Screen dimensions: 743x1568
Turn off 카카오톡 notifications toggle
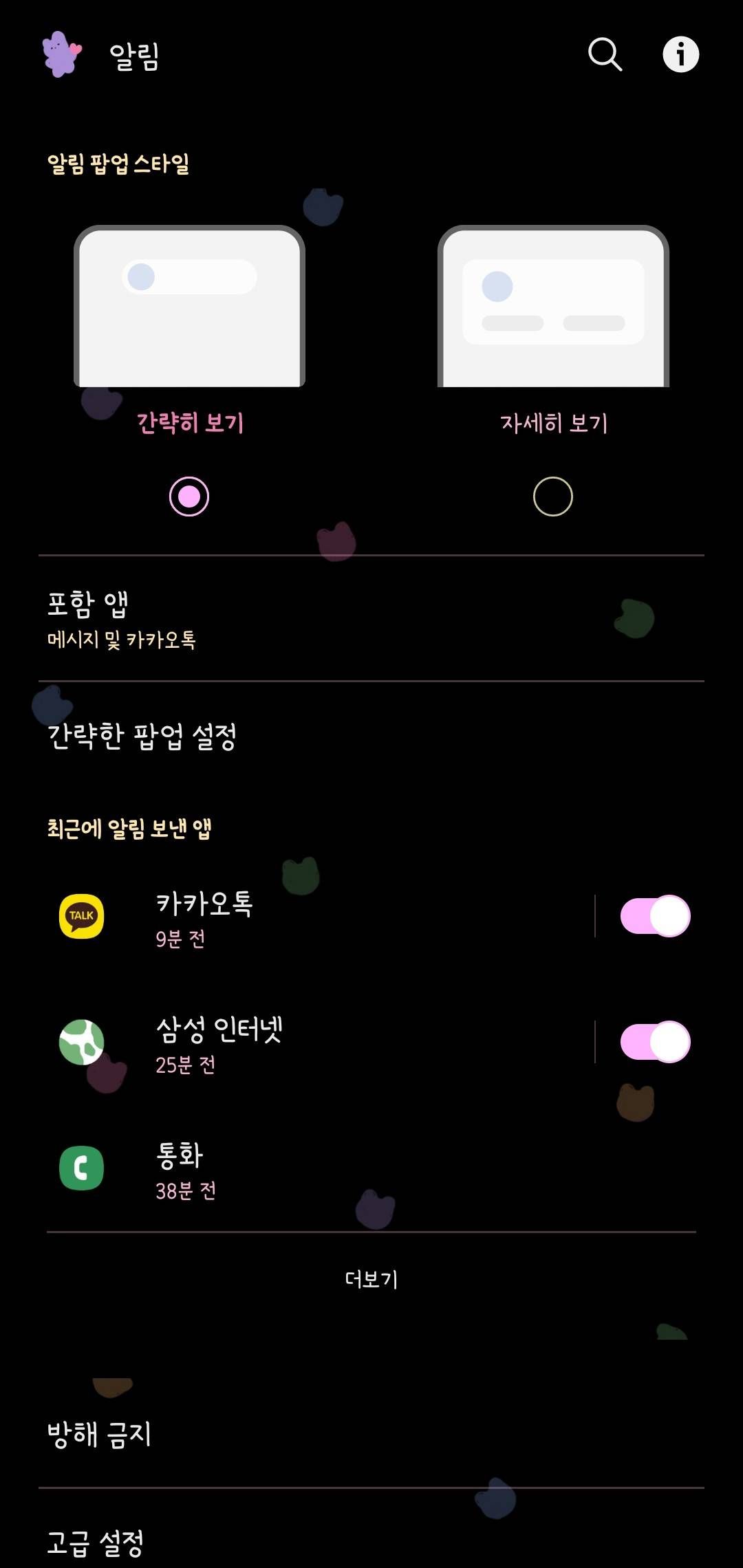pos(655,916)
